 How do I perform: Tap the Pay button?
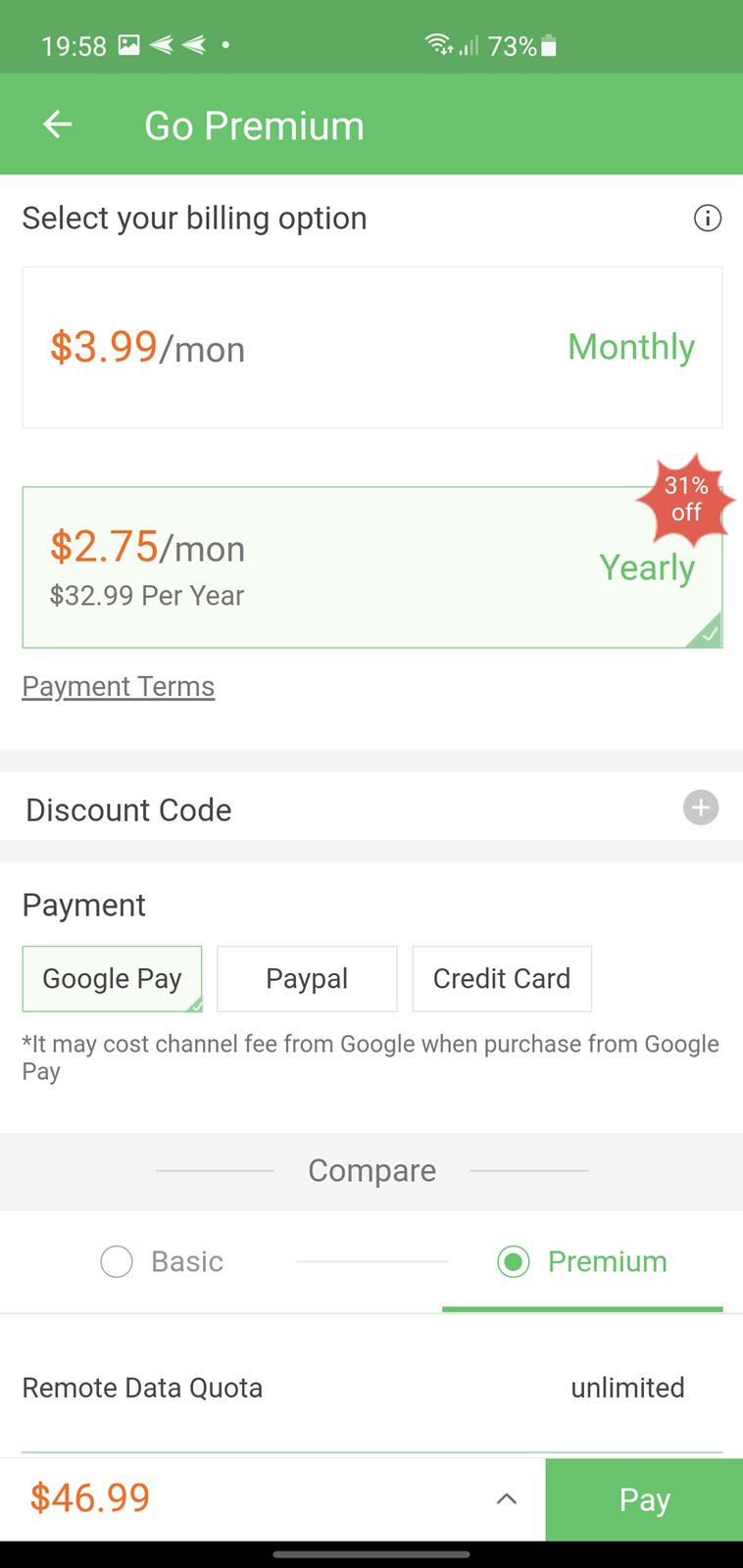pyautogui.click(x=644, y=1499)
